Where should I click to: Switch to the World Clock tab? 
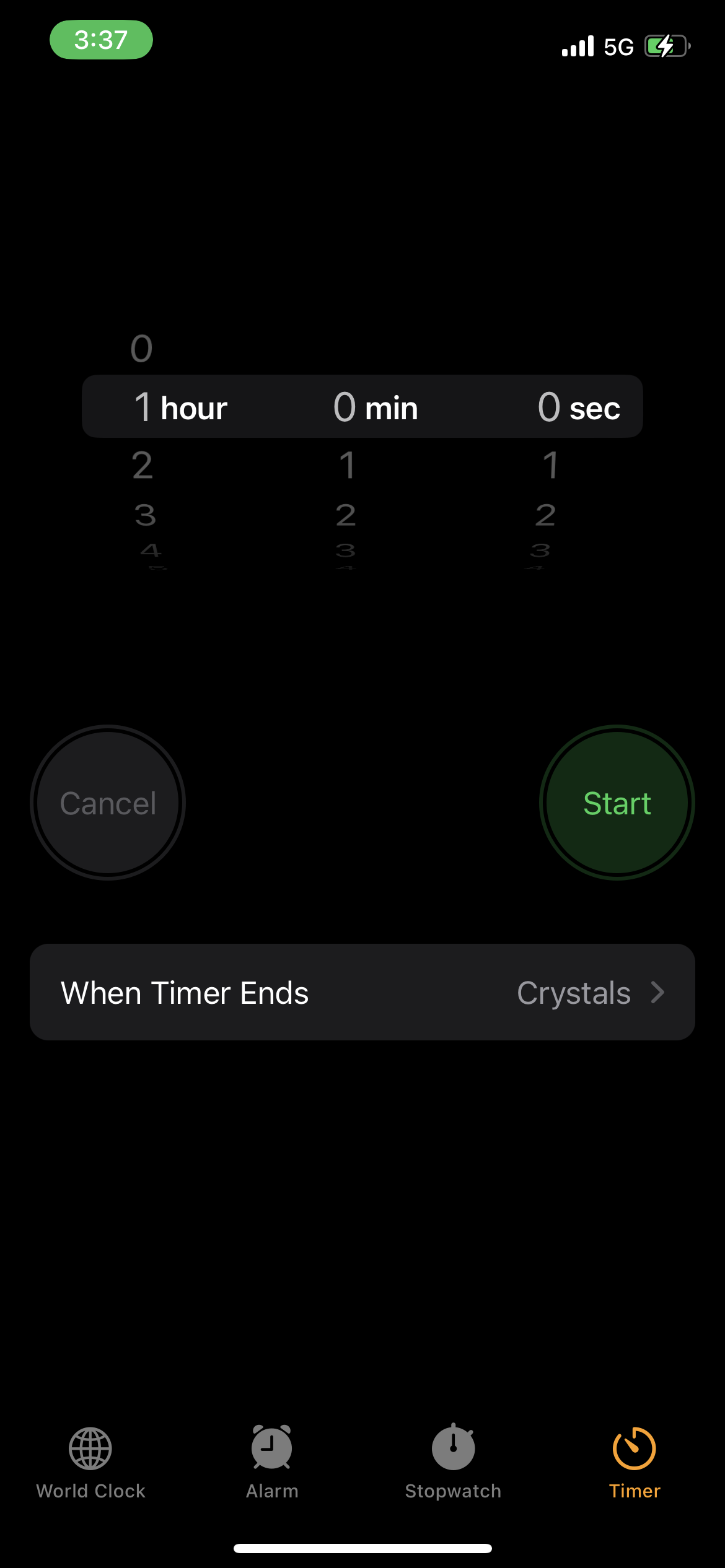tap(90, 1461)
